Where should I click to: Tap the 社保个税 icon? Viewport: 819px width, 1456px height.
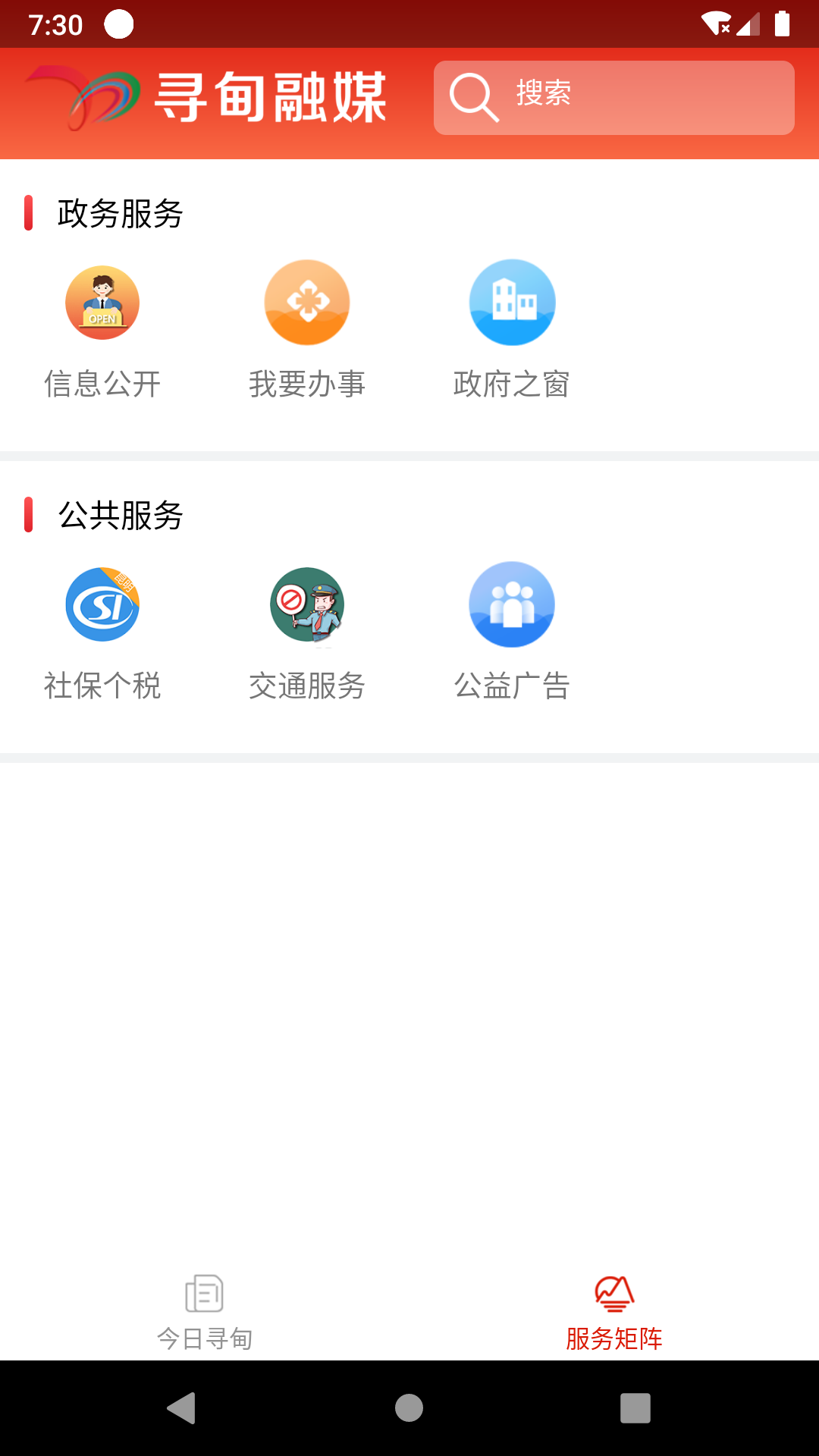click(x=102, y=604)
